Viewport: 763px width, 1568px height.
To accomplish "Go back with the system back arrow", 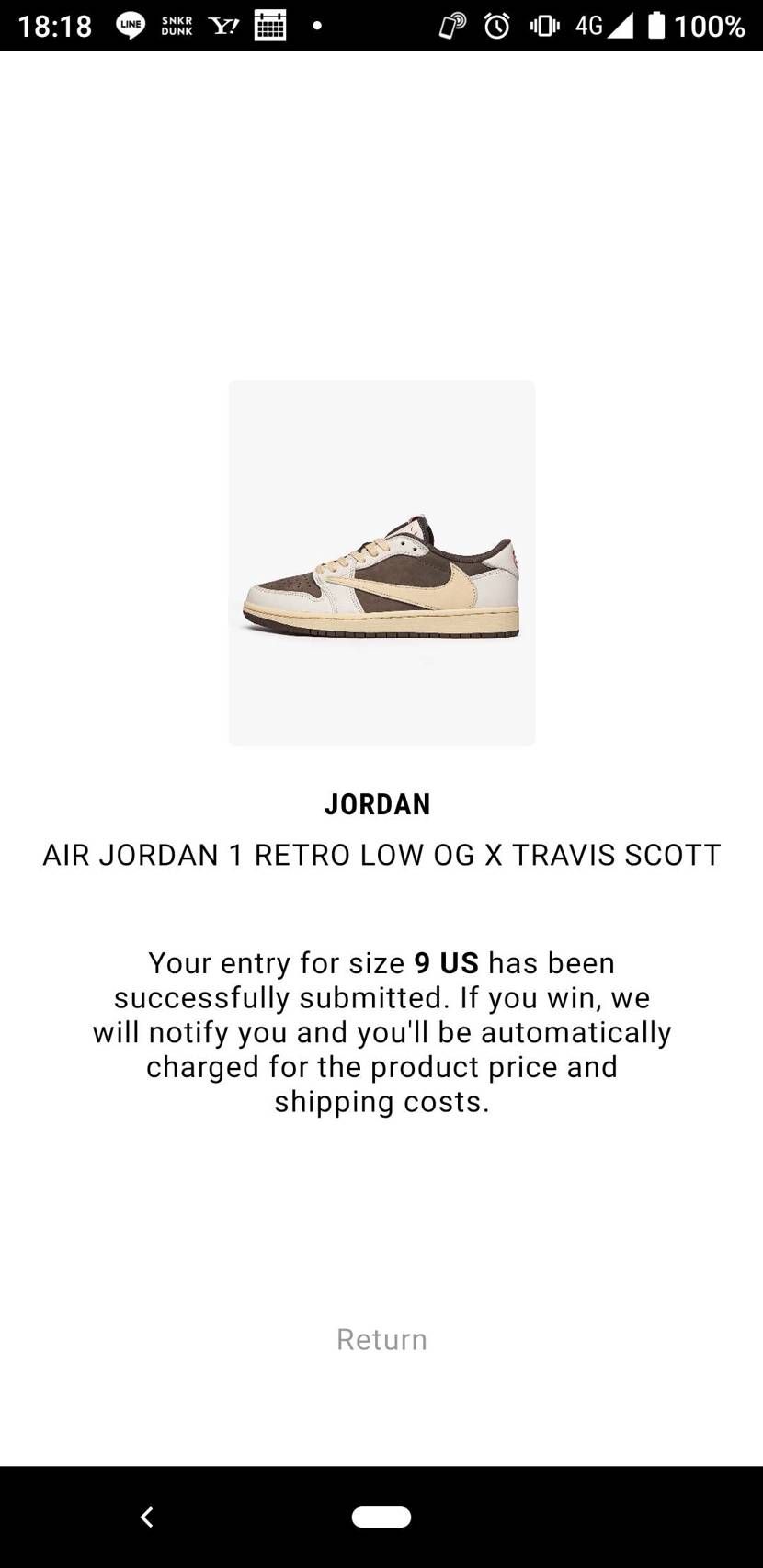I will click(146, 1517).
